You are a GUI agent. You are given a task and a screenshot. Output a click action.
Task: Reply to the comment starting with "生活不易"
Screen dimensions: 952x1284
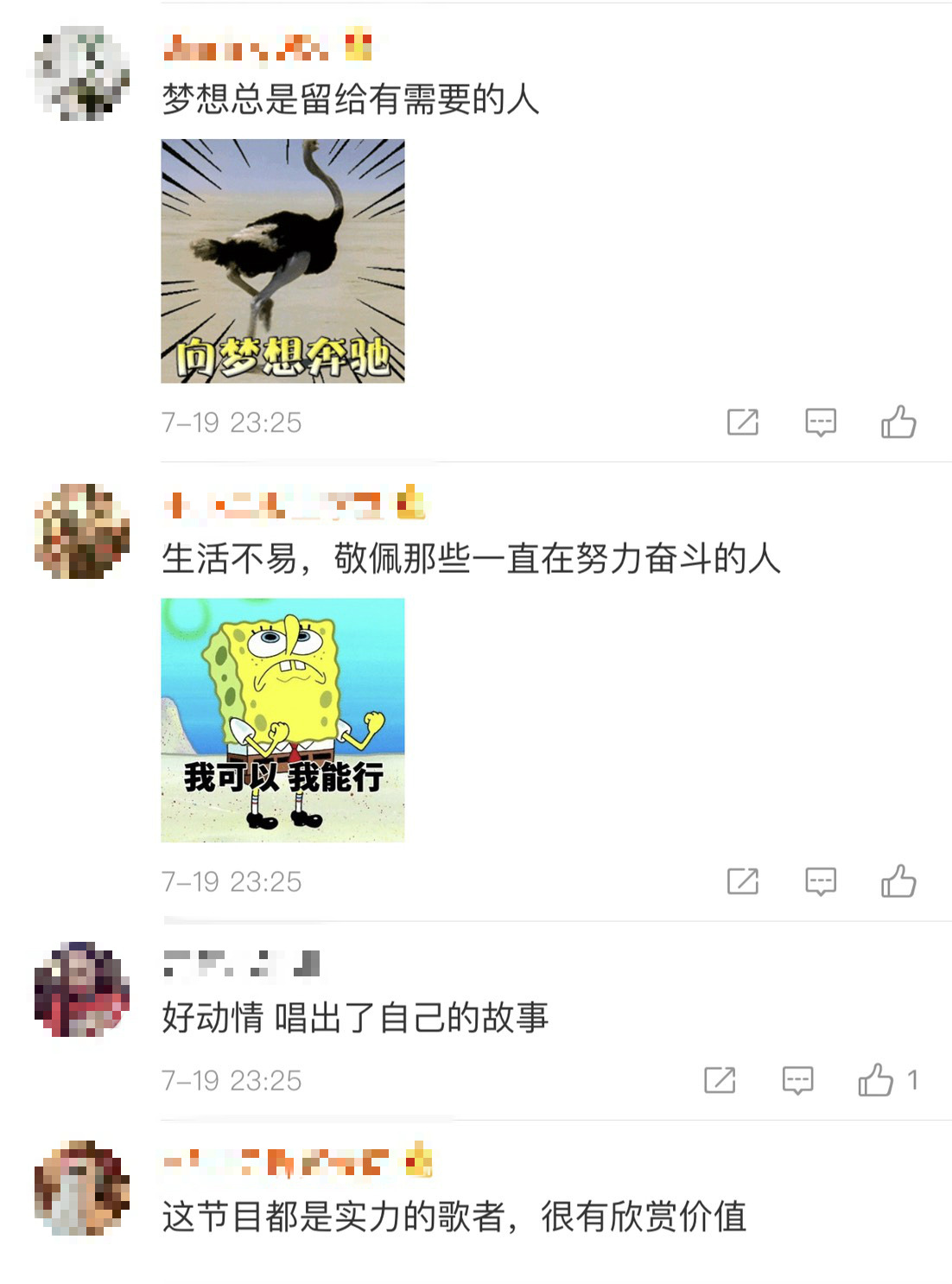coord(820,881)
